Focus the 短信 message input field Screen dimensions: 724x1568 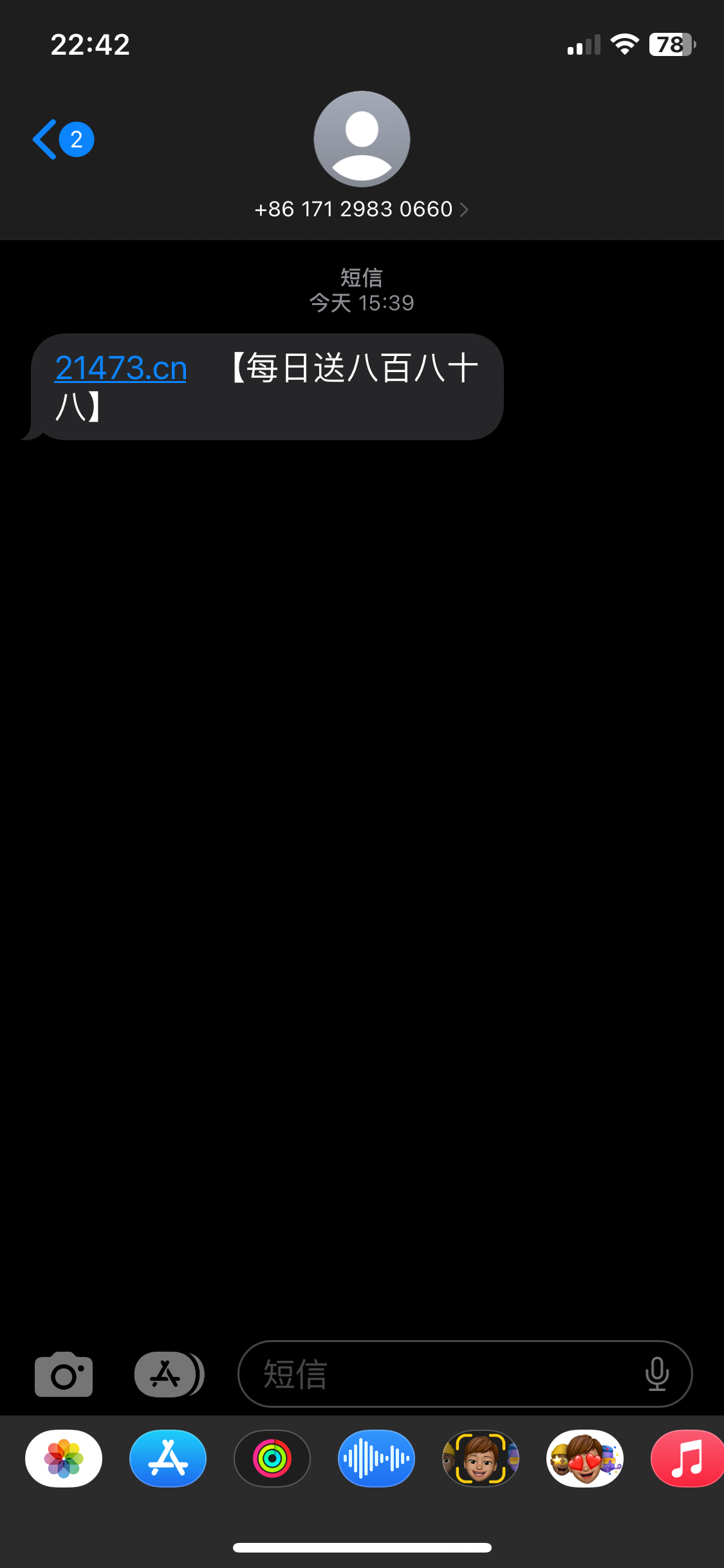click(x=438, y=1374)
